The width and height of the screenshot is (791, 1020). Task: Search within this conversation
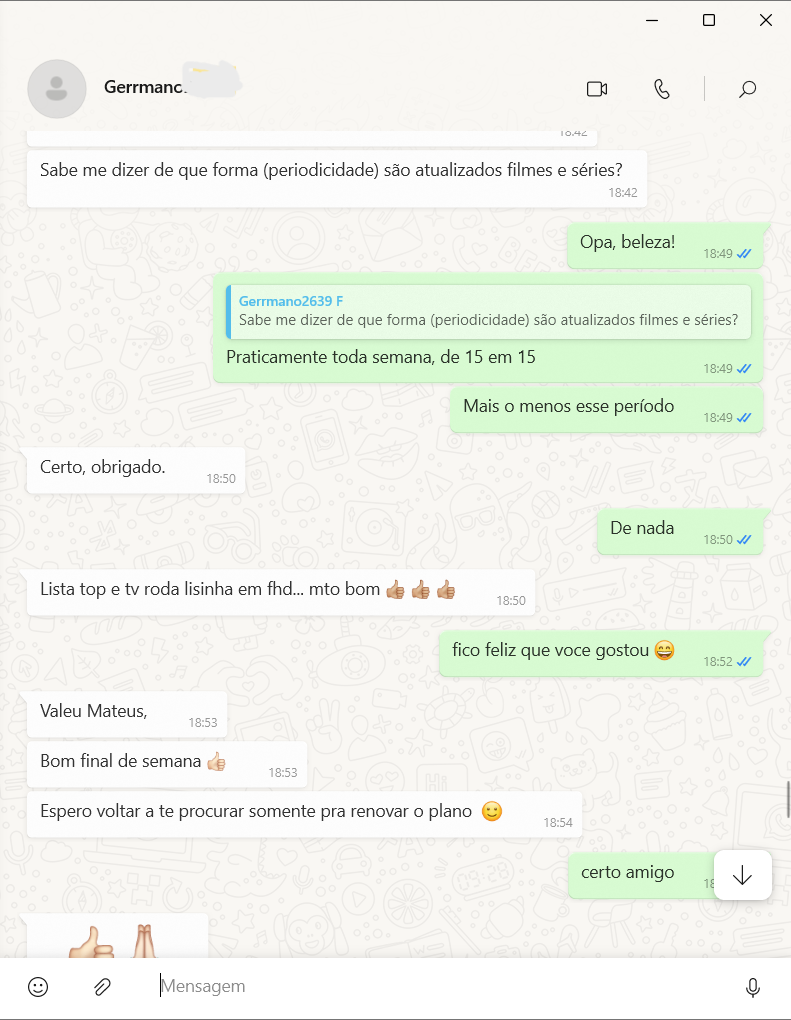[747, 89]
